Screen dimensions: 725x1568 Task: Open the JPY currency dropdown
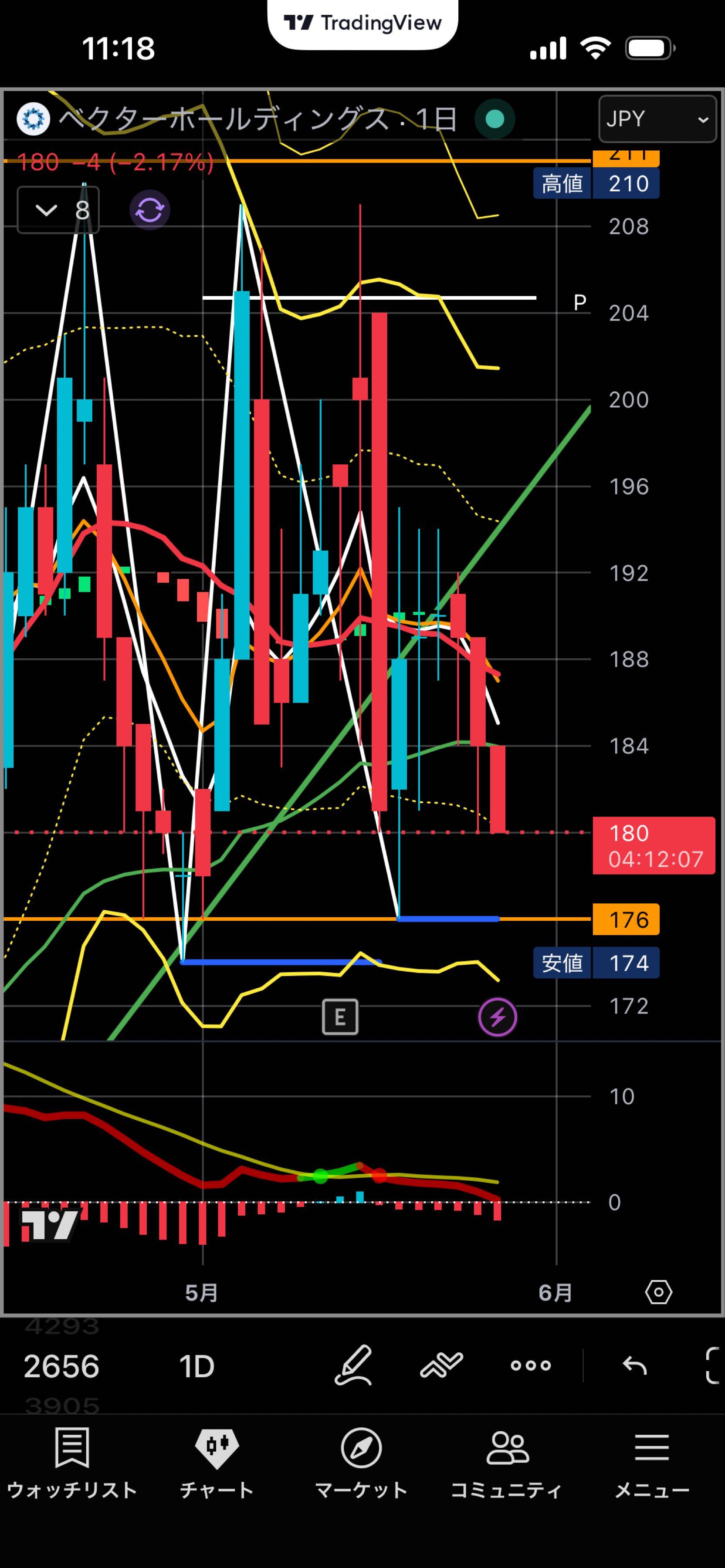click(657, 119)
